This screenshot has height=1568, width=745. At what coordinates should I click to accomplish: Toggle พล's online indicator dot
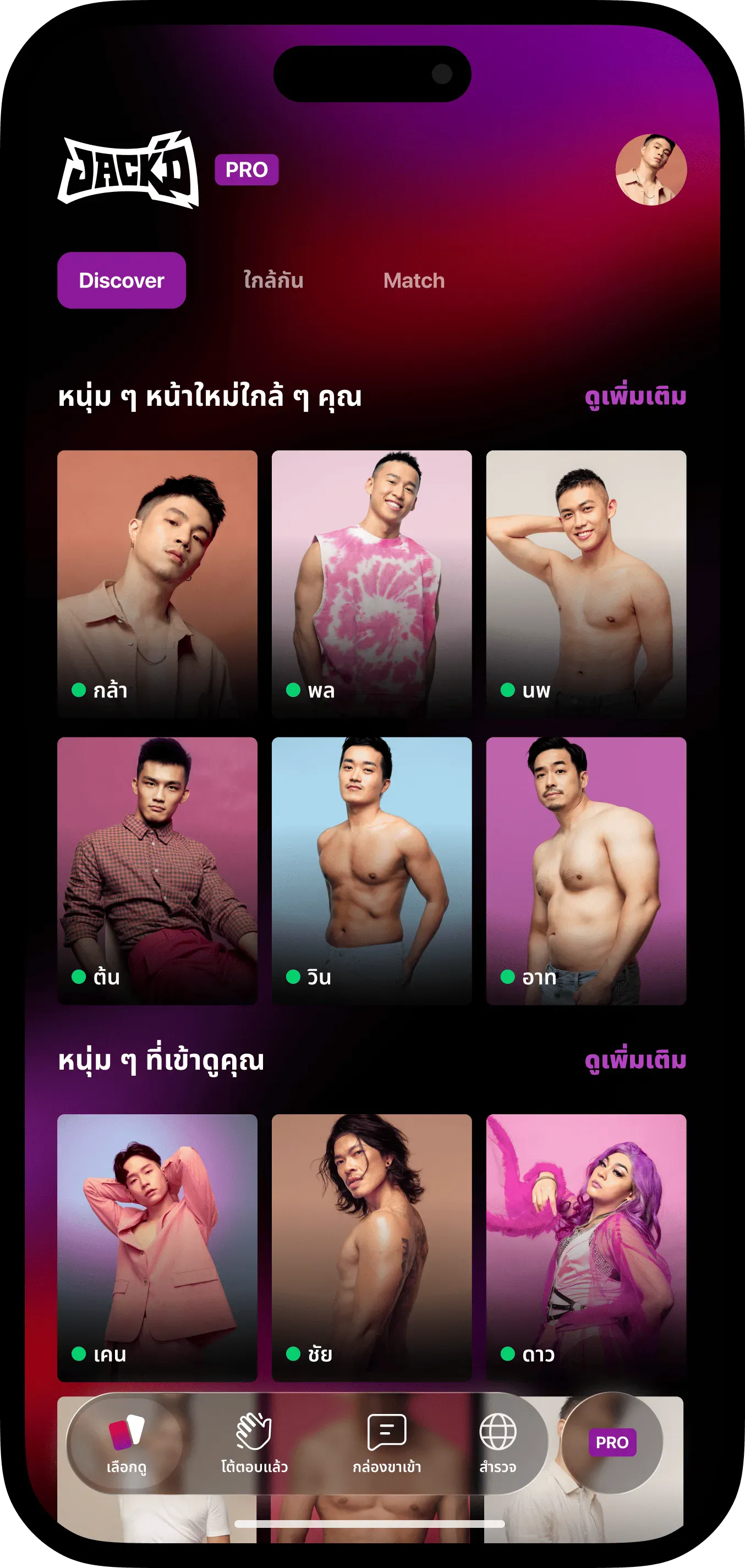292,690
